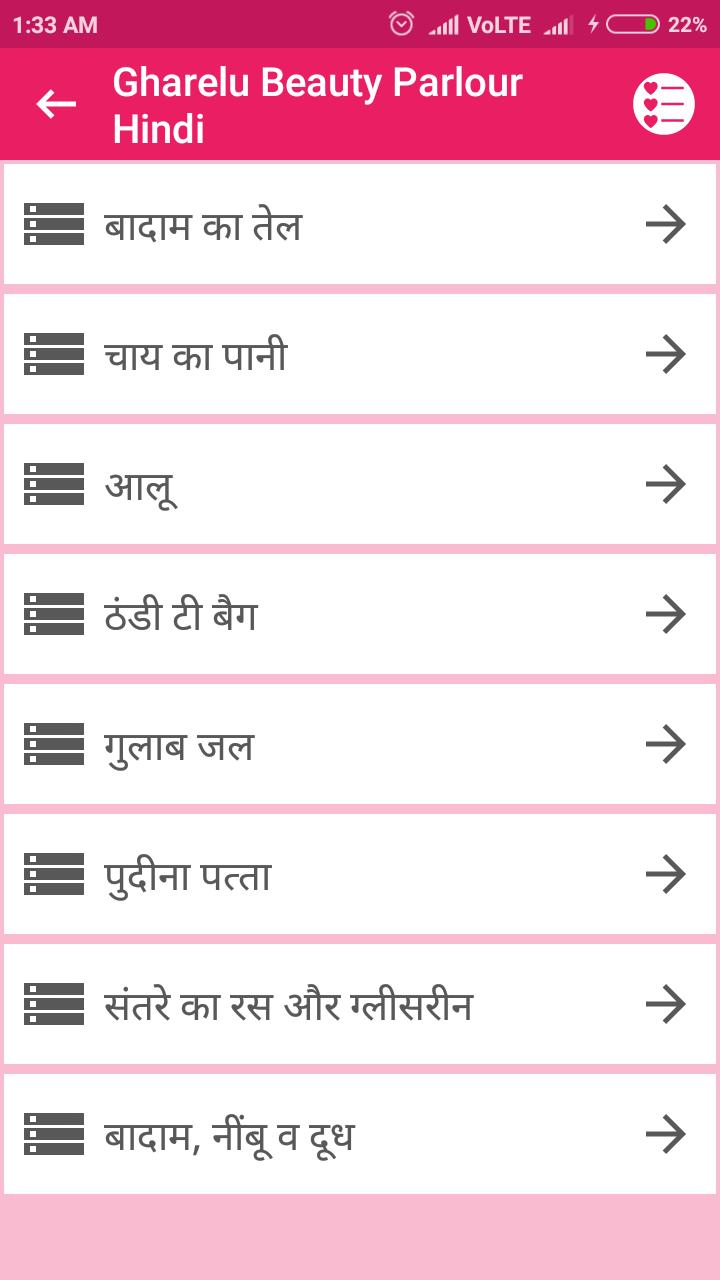Click the list icon beside चाय का पानी

click(52, 355)
